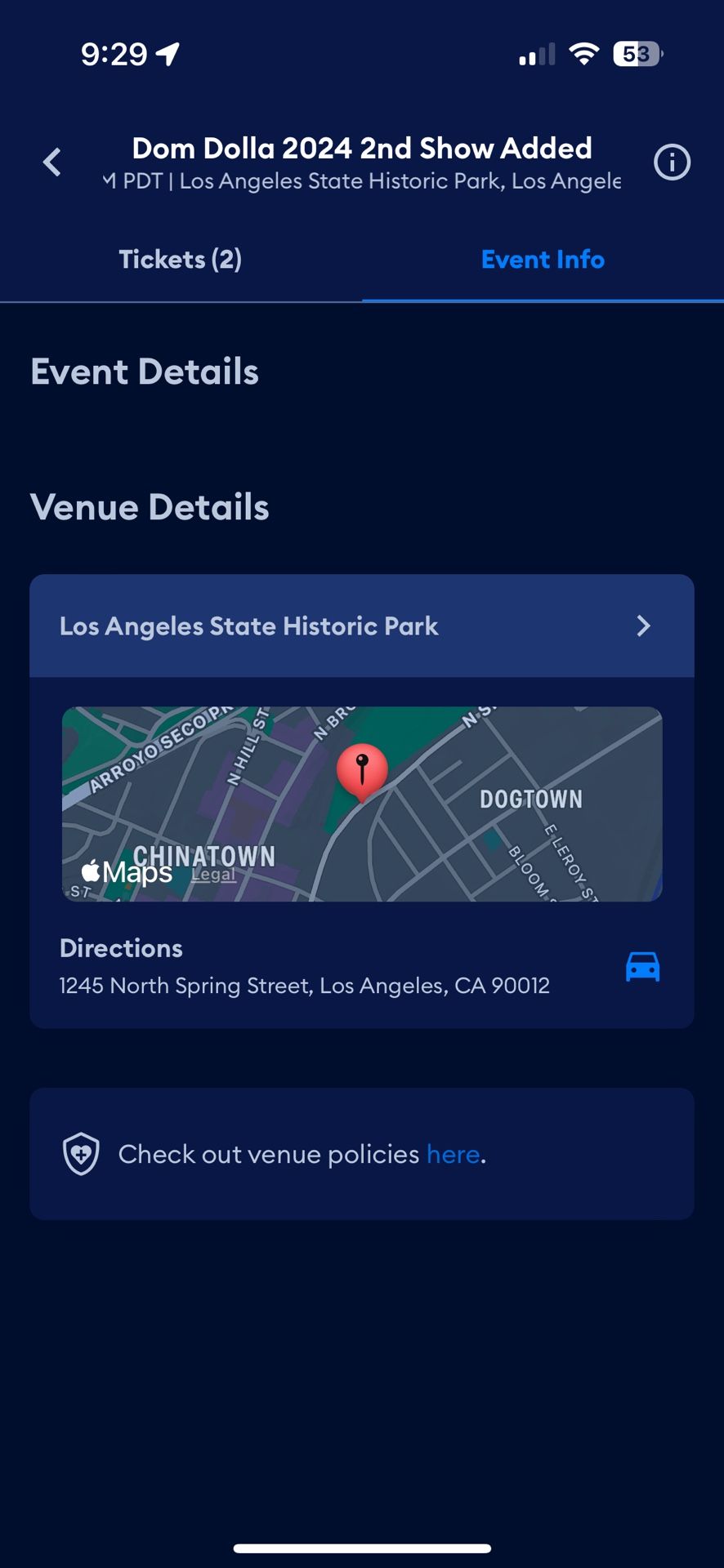The image size is (724, 1568).
Task: Open Los Angeles State Historic Park venue
Action: (x=361, y=626)
